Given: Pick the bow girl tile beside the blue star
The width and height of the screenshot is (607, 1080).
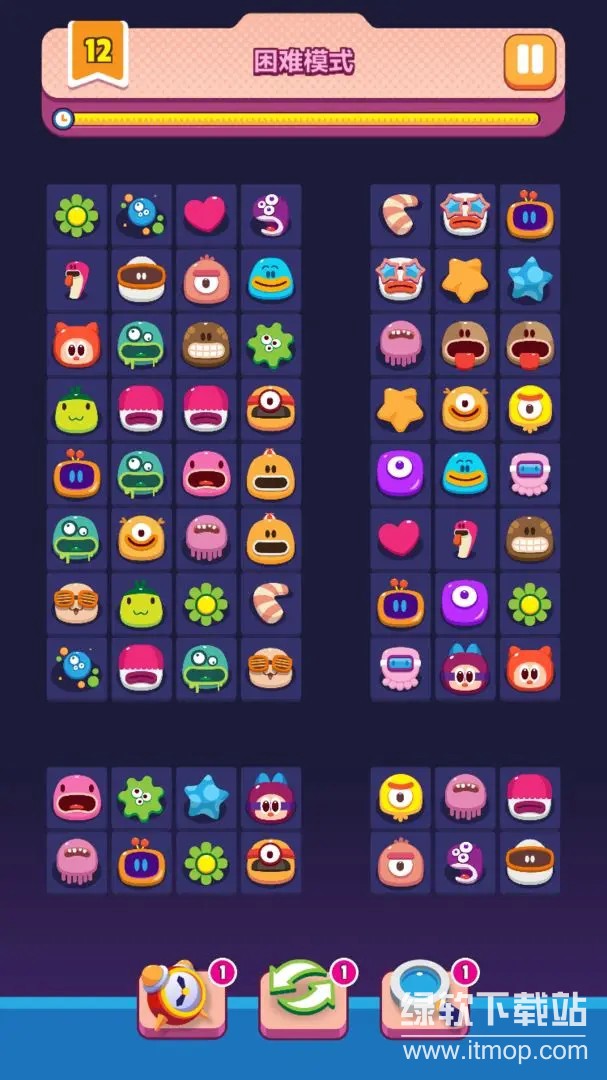Looking at the screenshot, I should (x=271, y=797).
